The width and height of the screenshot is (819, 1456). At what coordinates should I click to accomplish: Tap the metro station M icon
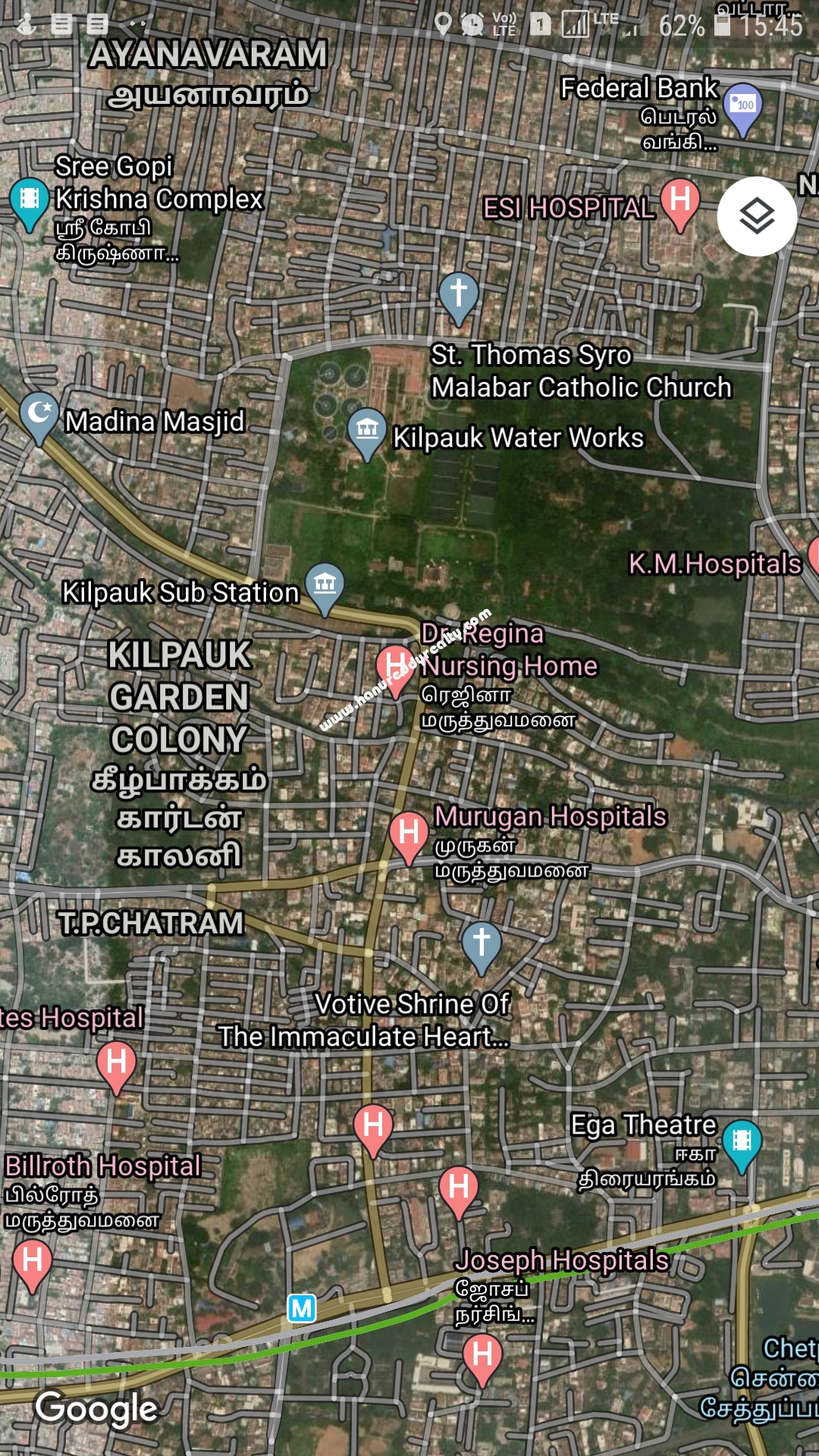click(302, 1308)
